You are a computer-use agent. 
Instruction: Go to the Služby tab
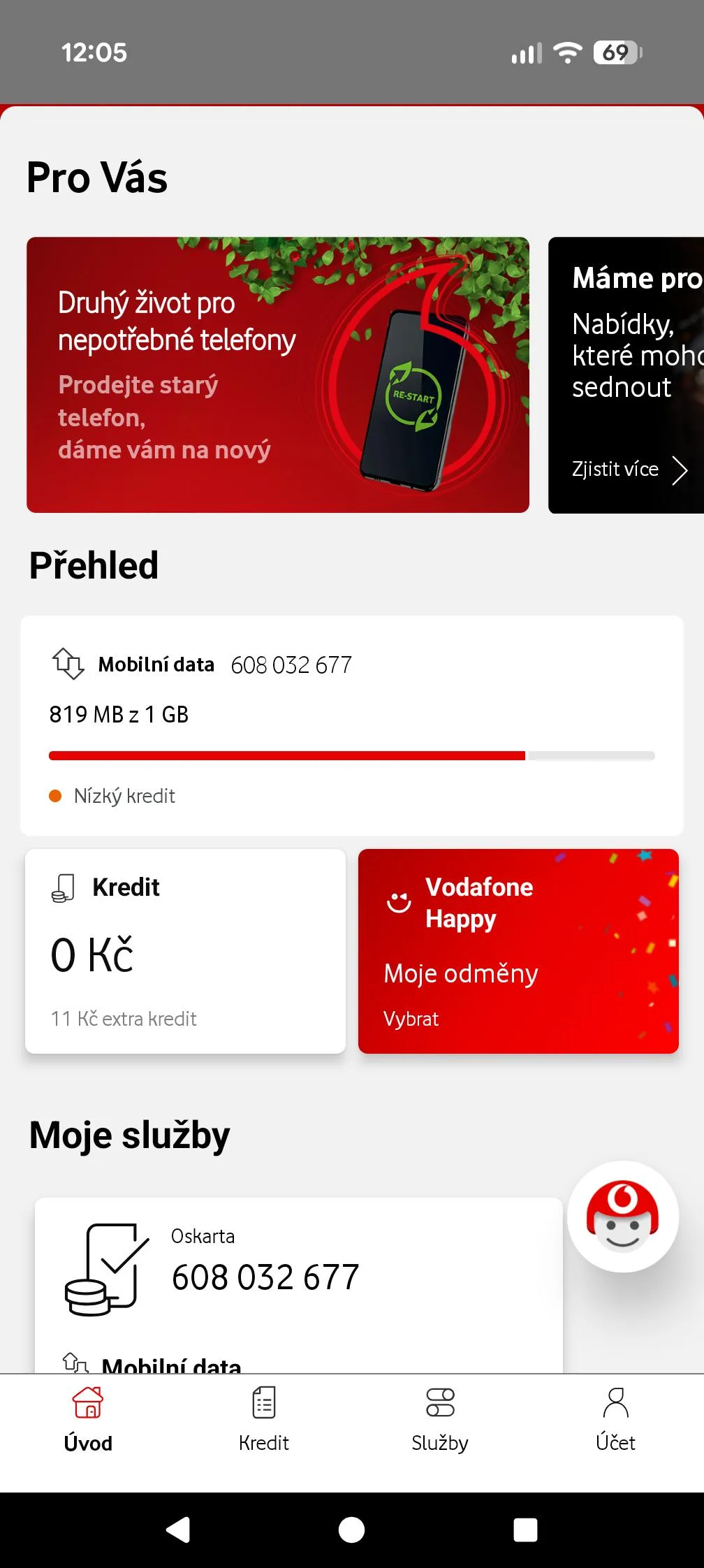point(440,1420)
